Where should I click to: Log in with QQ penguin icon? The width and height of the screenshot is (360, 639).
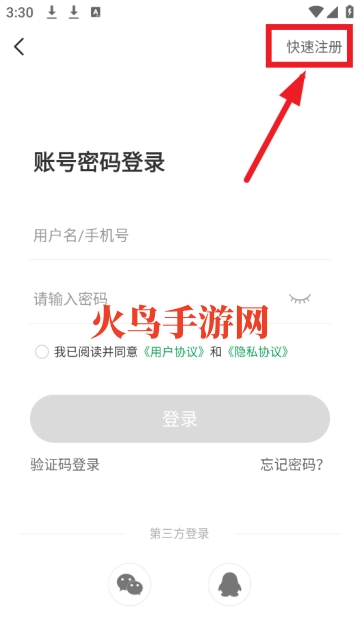tap(230, 584)
